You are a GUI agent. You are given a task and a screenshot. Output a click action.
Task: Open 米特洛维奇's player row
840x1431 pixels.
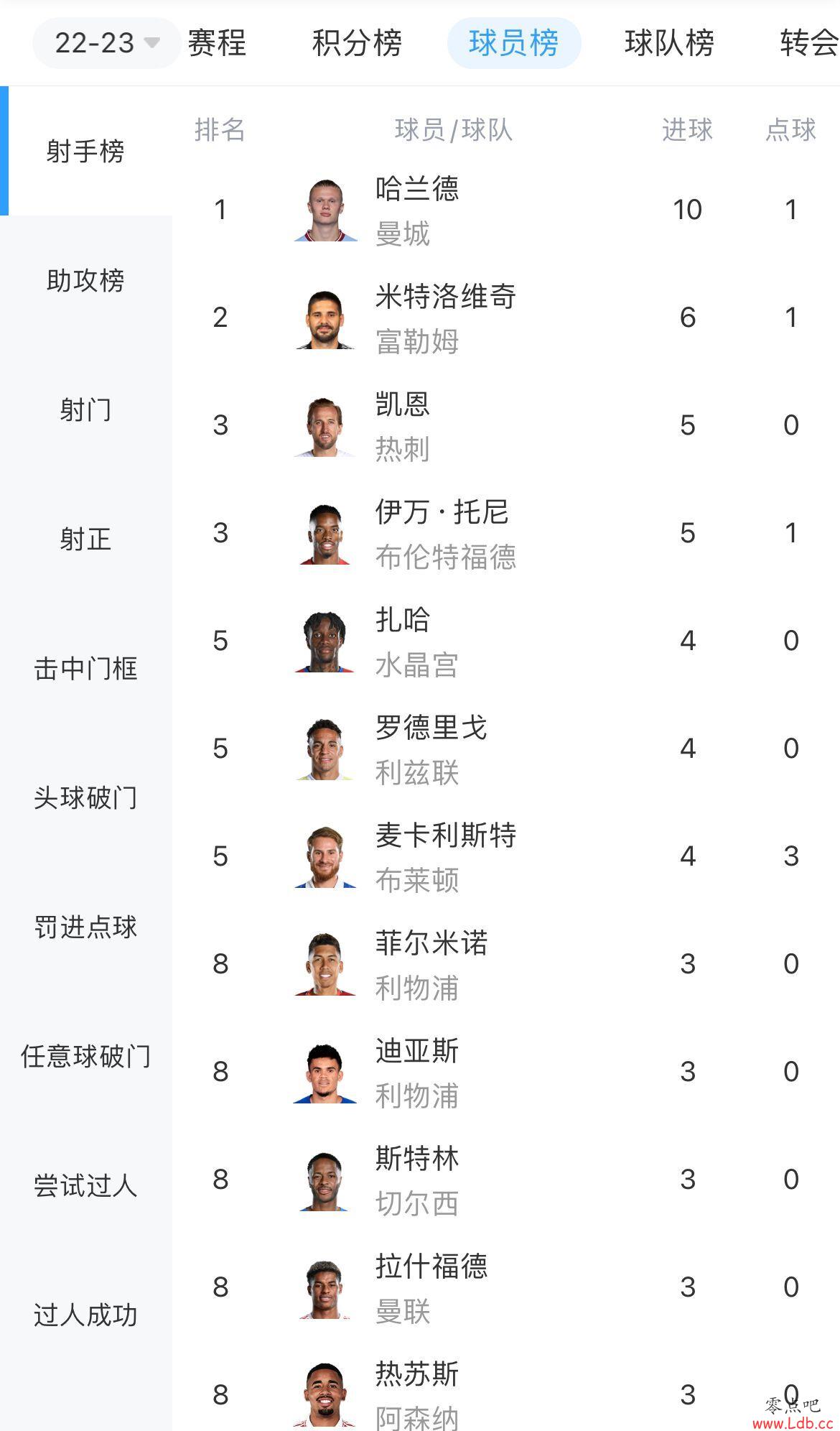[506, 318]
